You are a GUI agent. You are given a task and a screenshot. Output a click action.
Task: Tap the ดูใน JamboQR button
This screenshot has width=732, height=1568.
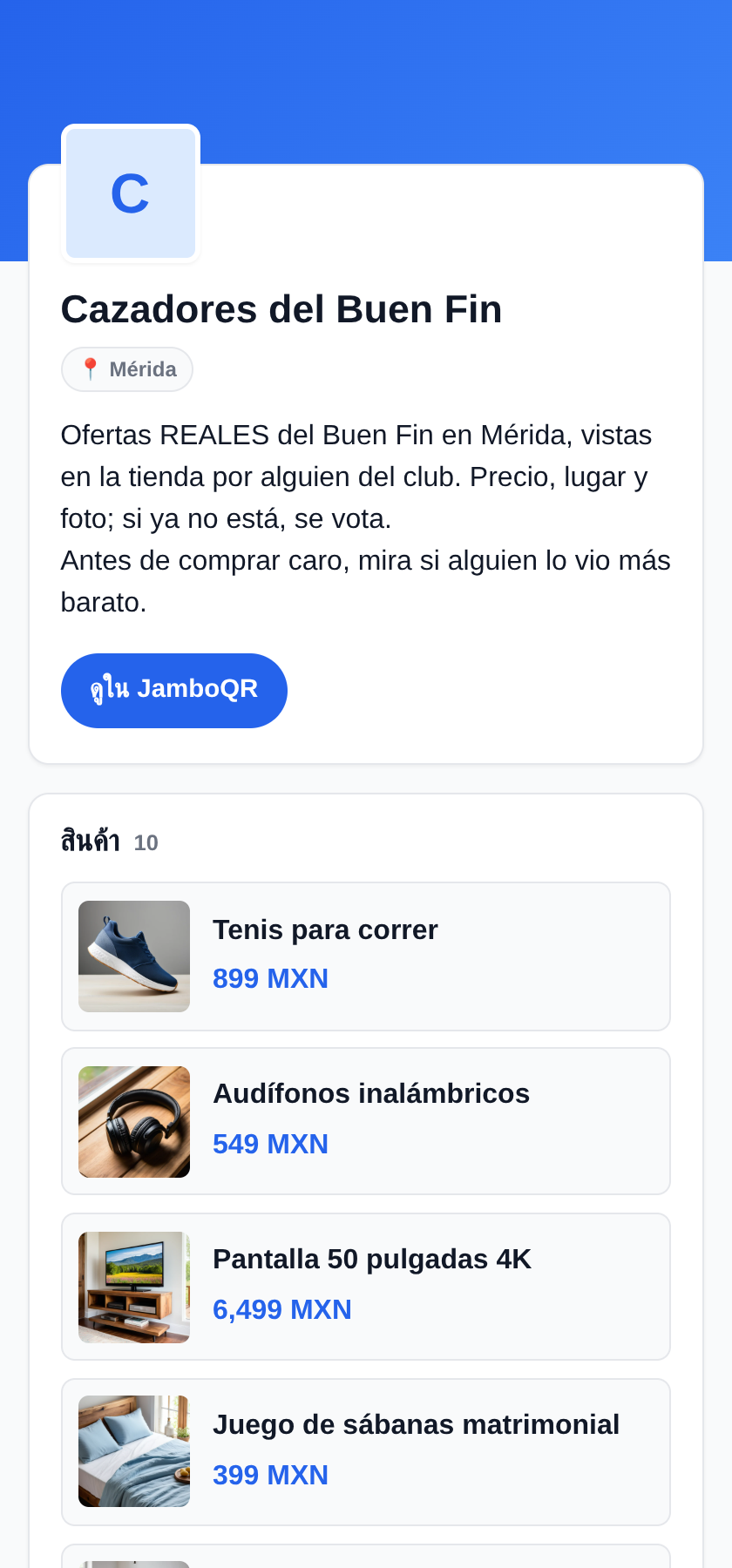pyautogui.click(x=174, y=691)
